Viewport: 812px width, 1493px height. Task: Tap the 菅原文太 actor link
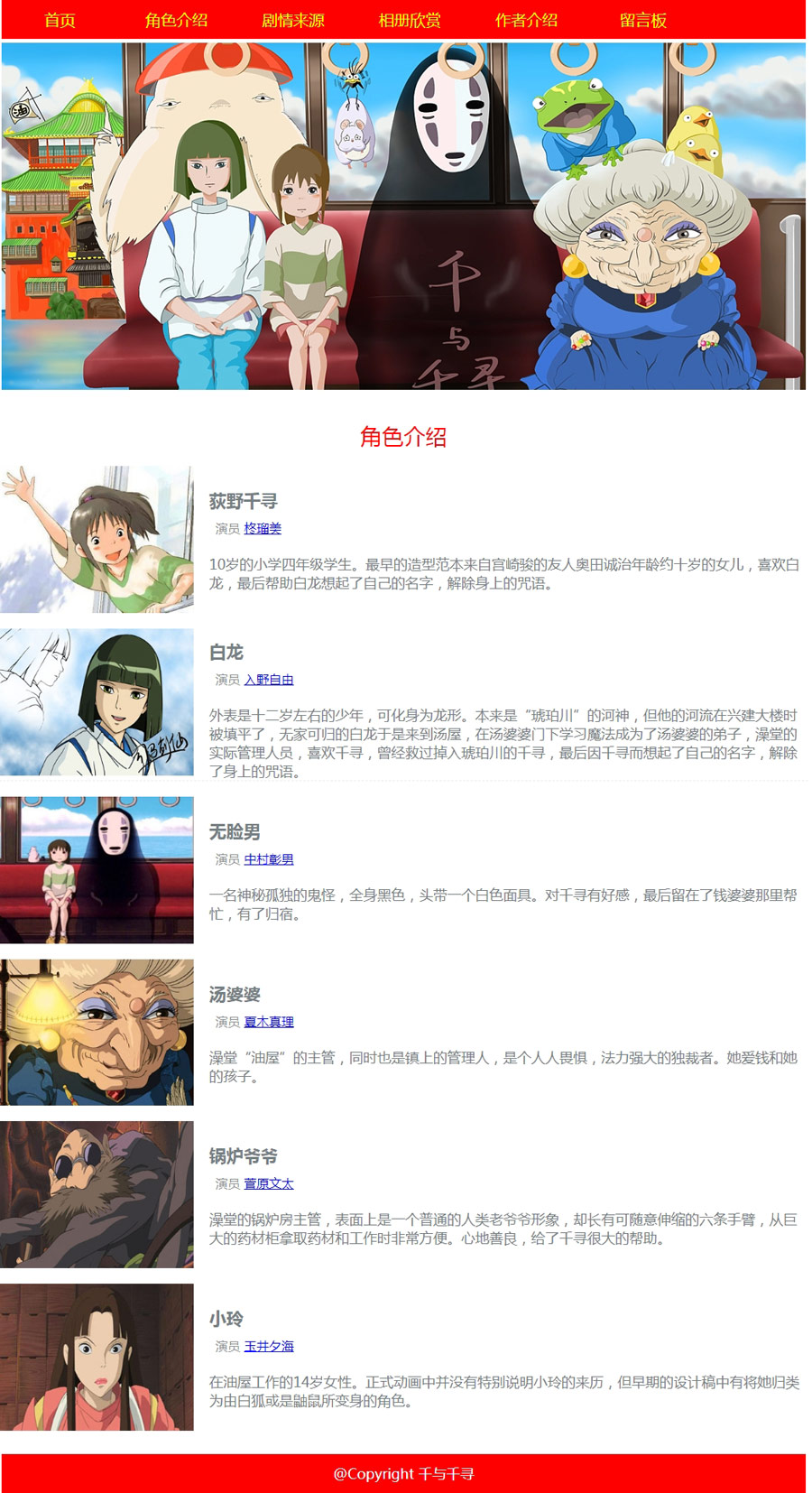269,1183
